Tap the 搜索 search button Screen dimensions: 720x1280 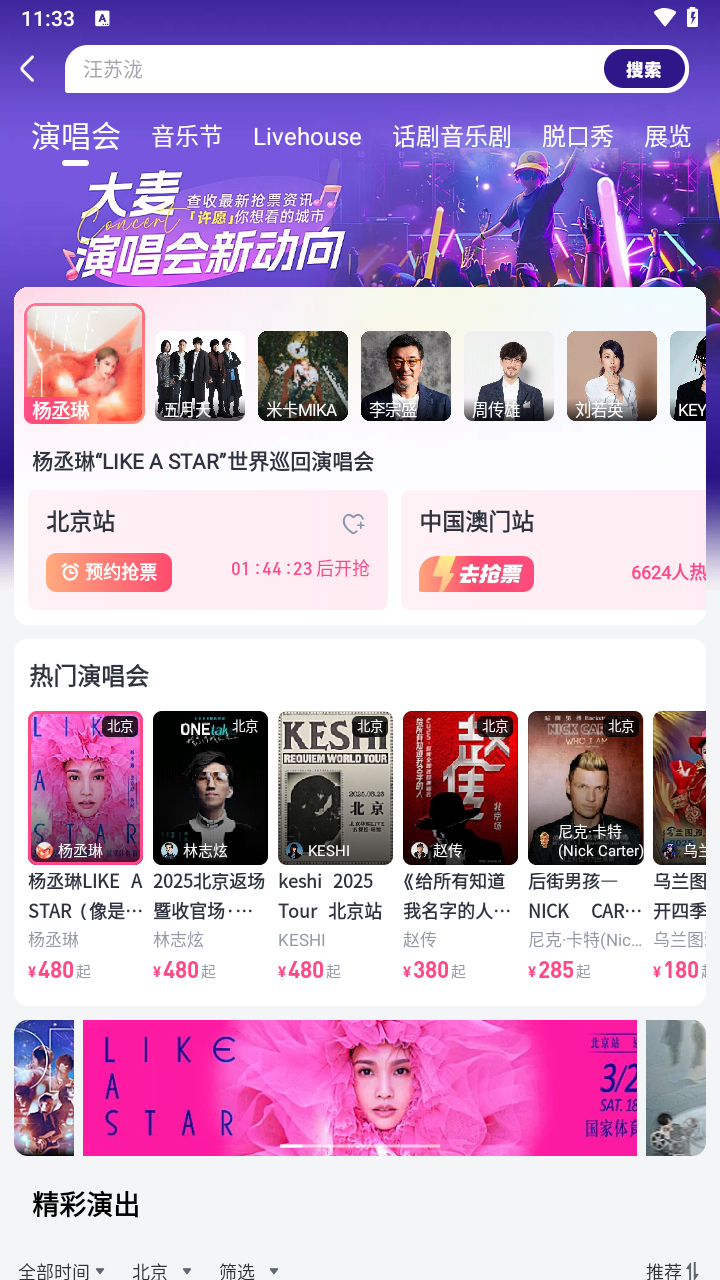(x=645, y=68)
